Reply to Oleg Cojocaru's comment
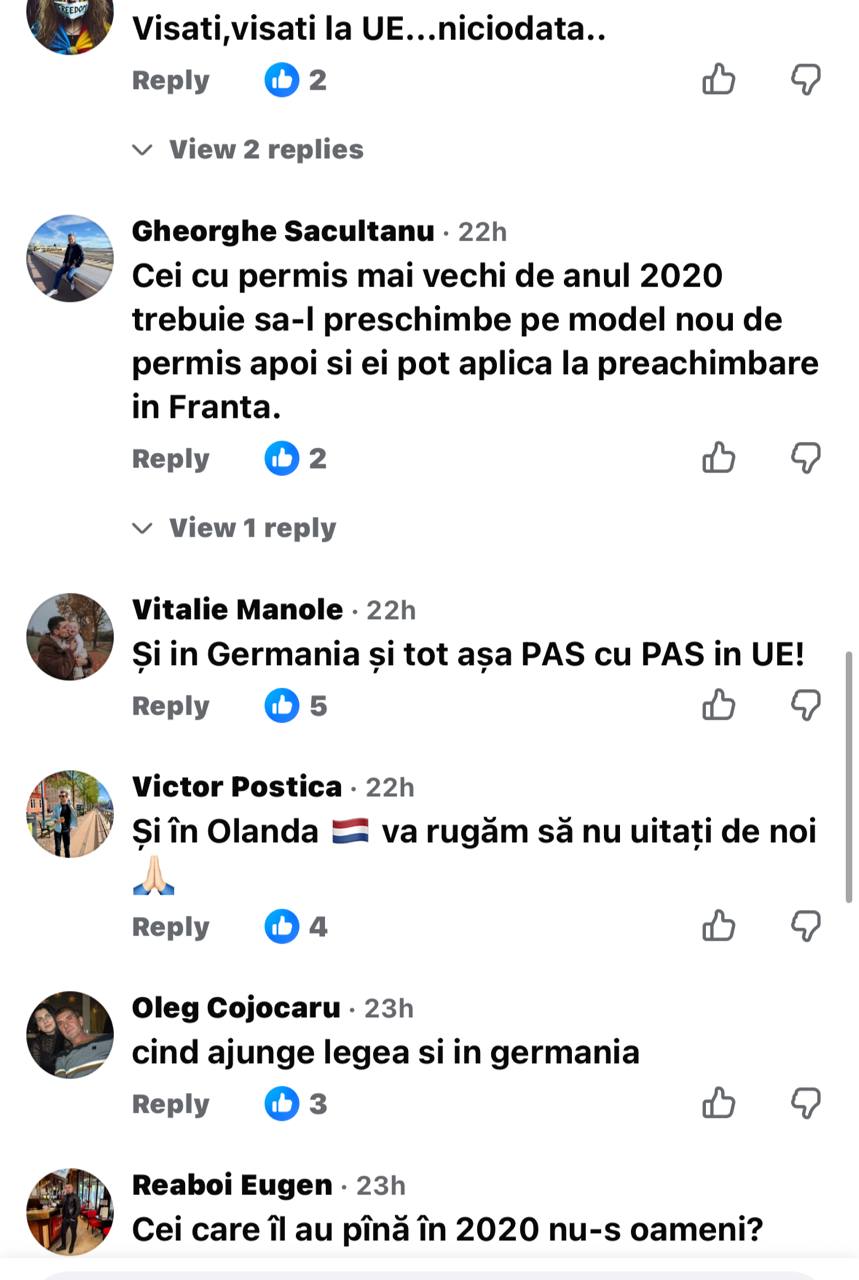Image resolution: width=859 pixels, height=1280 pixels. point(171,1104)
